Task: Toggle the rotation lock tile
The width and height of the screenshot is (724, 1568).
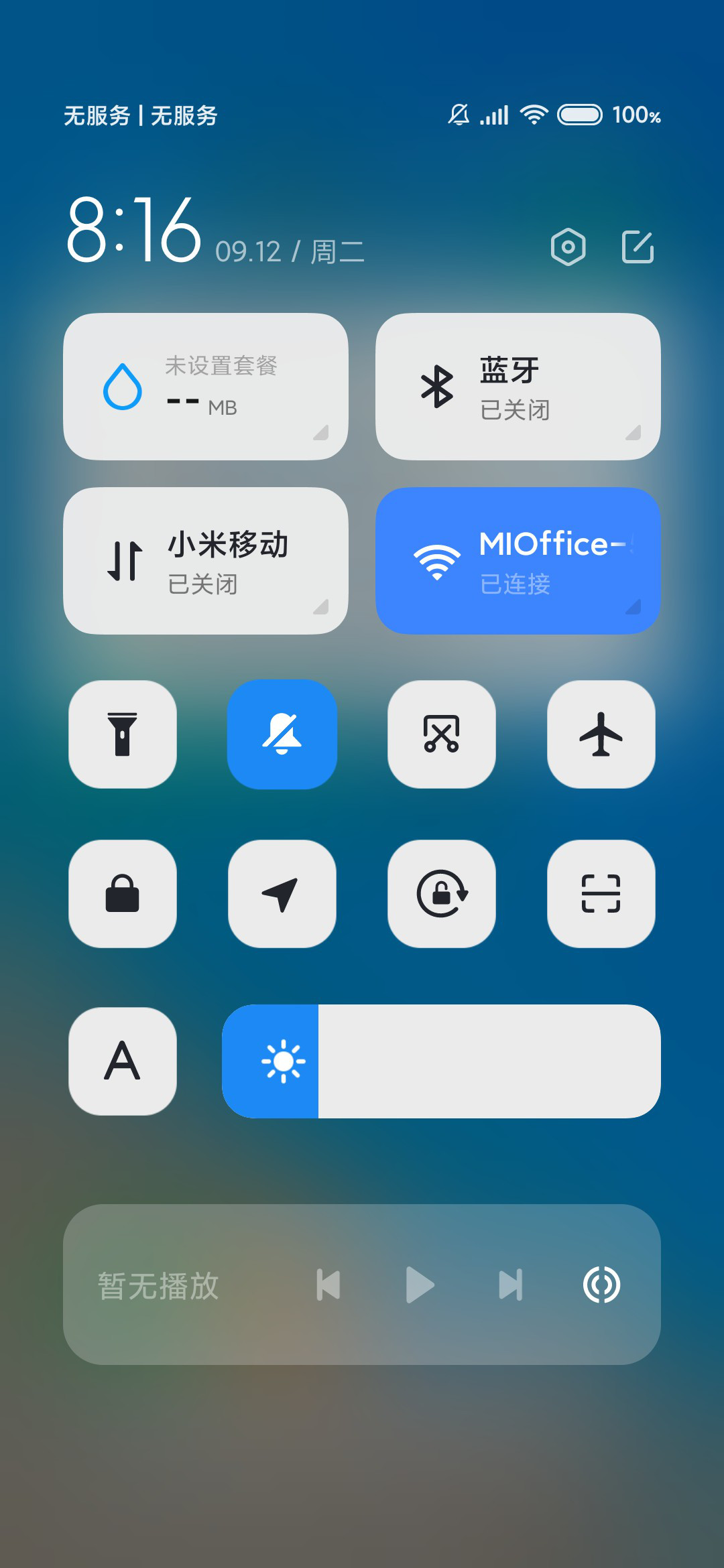Action: pyautogui.click(x=442, y=894)
